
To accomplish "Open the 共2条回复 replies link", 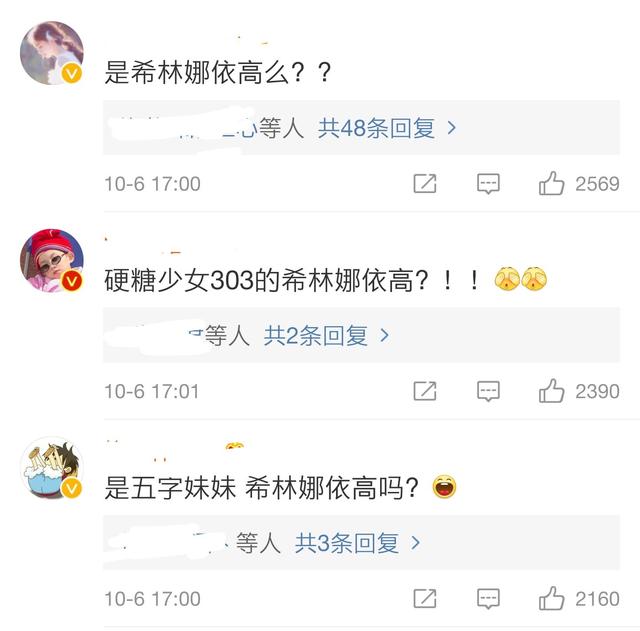I will (326, 336).
